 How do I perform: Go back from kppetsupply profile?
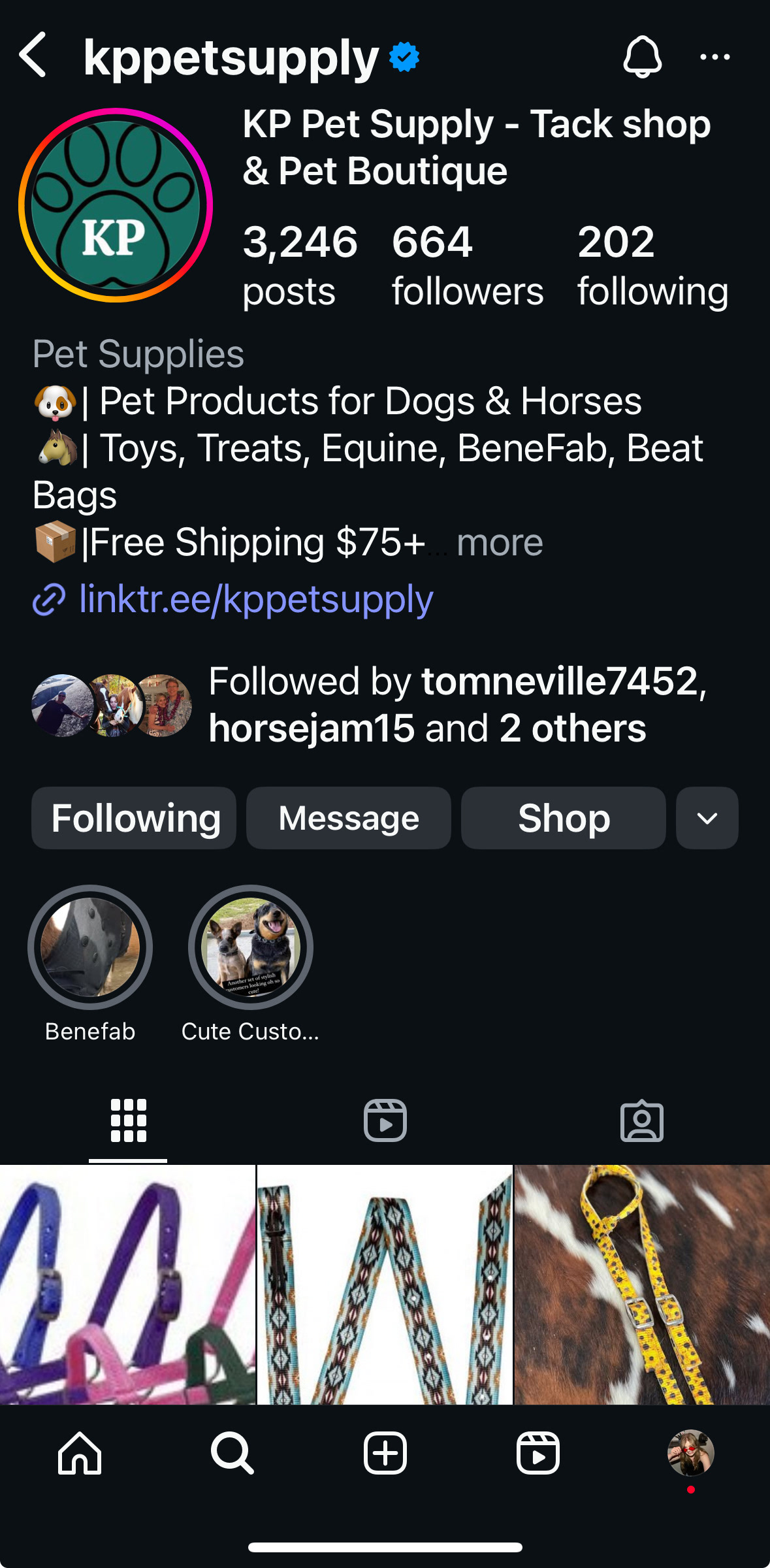pos(34,56)
